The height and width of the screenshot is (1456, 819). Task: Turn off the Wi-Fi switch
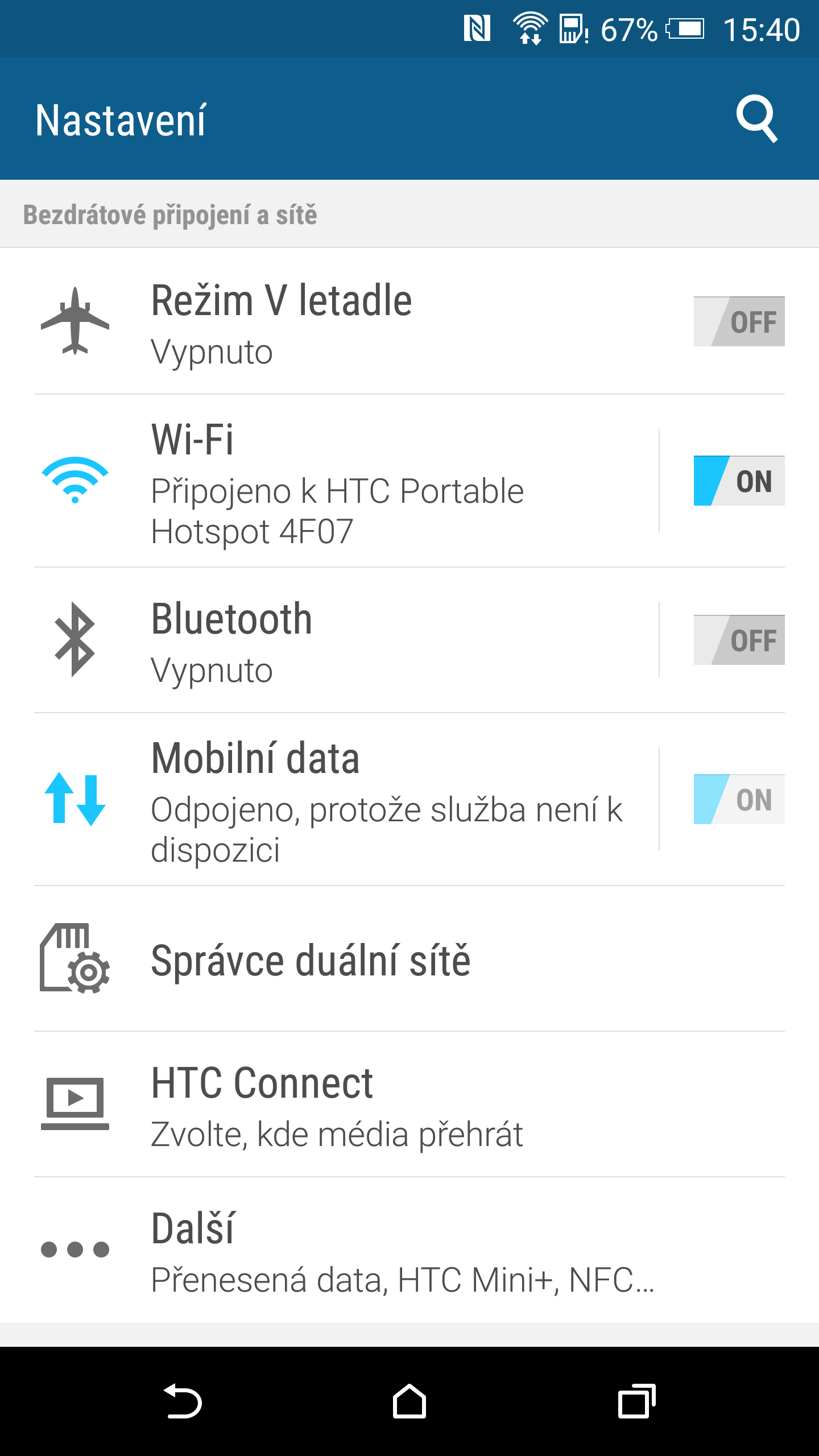(x=739, y=481)
